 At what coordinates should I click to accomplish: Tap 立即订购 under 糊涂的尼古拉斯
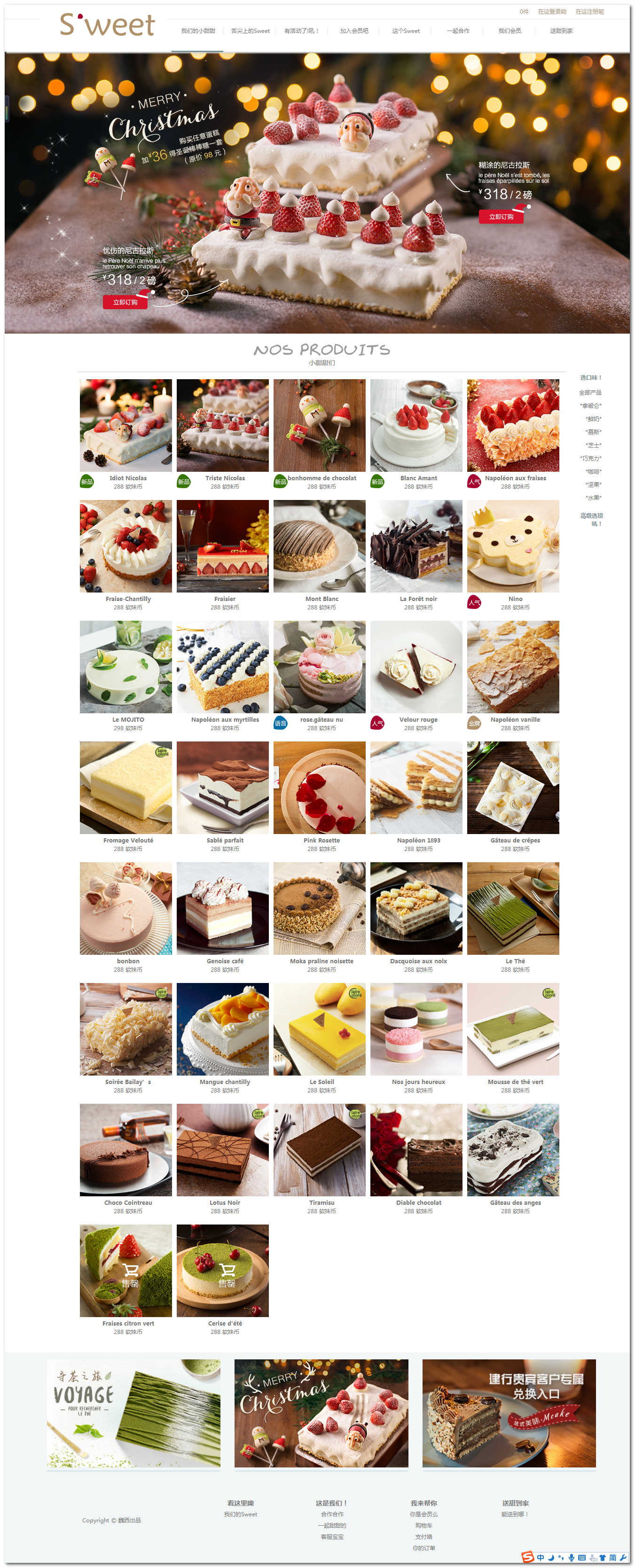[501, 217]
